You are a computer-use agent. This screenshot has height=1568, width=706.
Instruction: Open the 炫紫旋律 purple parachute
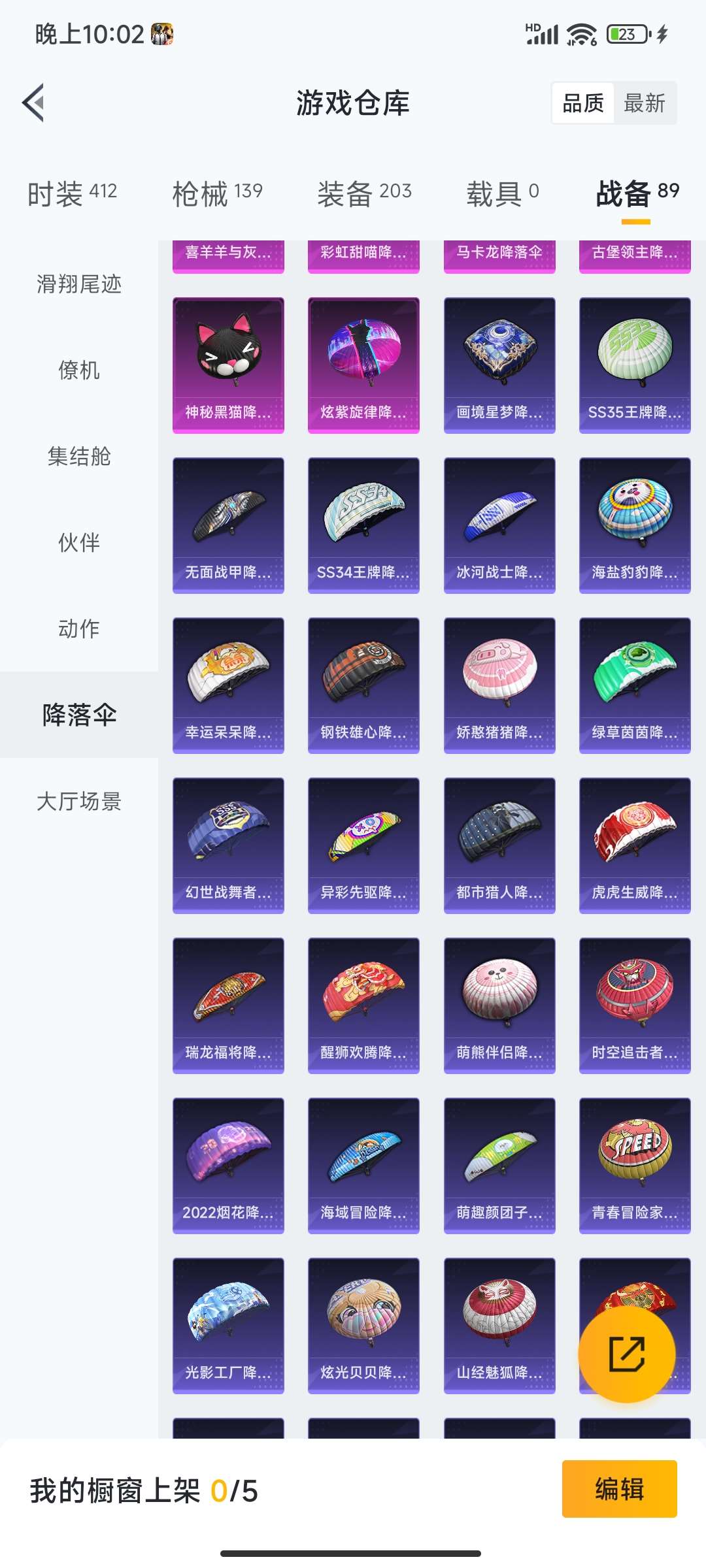[x=363, y=363]
